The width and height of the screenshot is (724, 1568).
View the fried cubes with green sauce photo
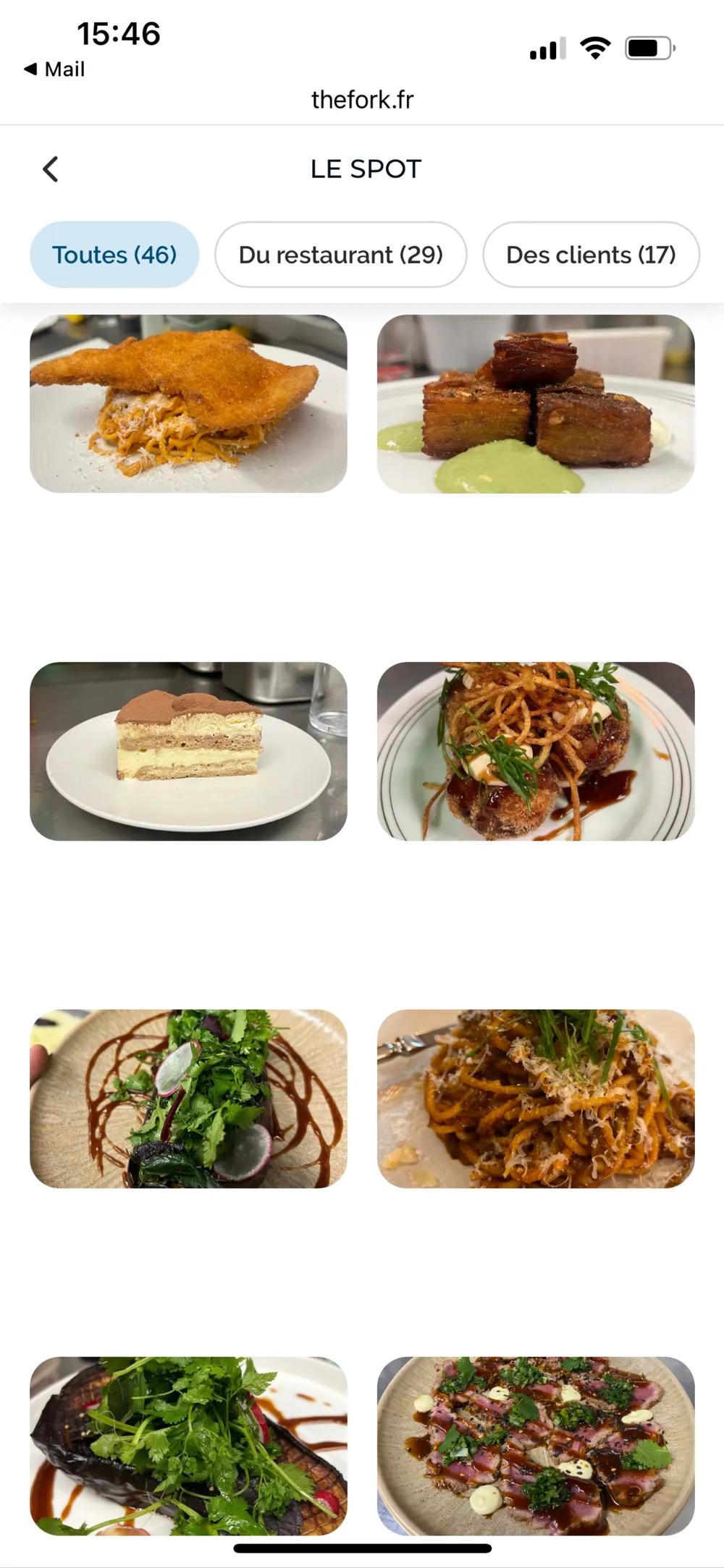[536, 404]
